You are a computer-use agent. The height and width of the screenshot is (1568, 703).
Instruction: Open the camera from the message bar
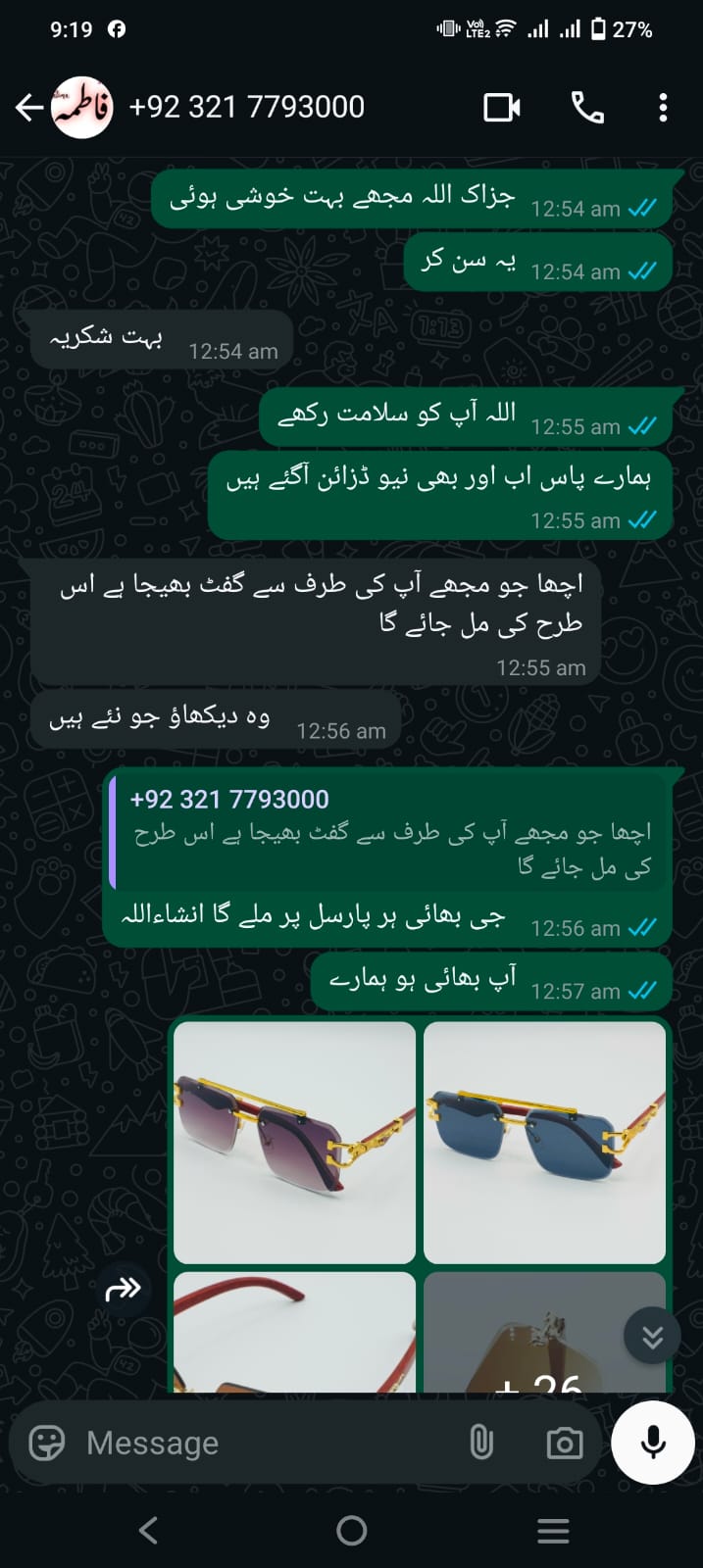click(564, 1443)
